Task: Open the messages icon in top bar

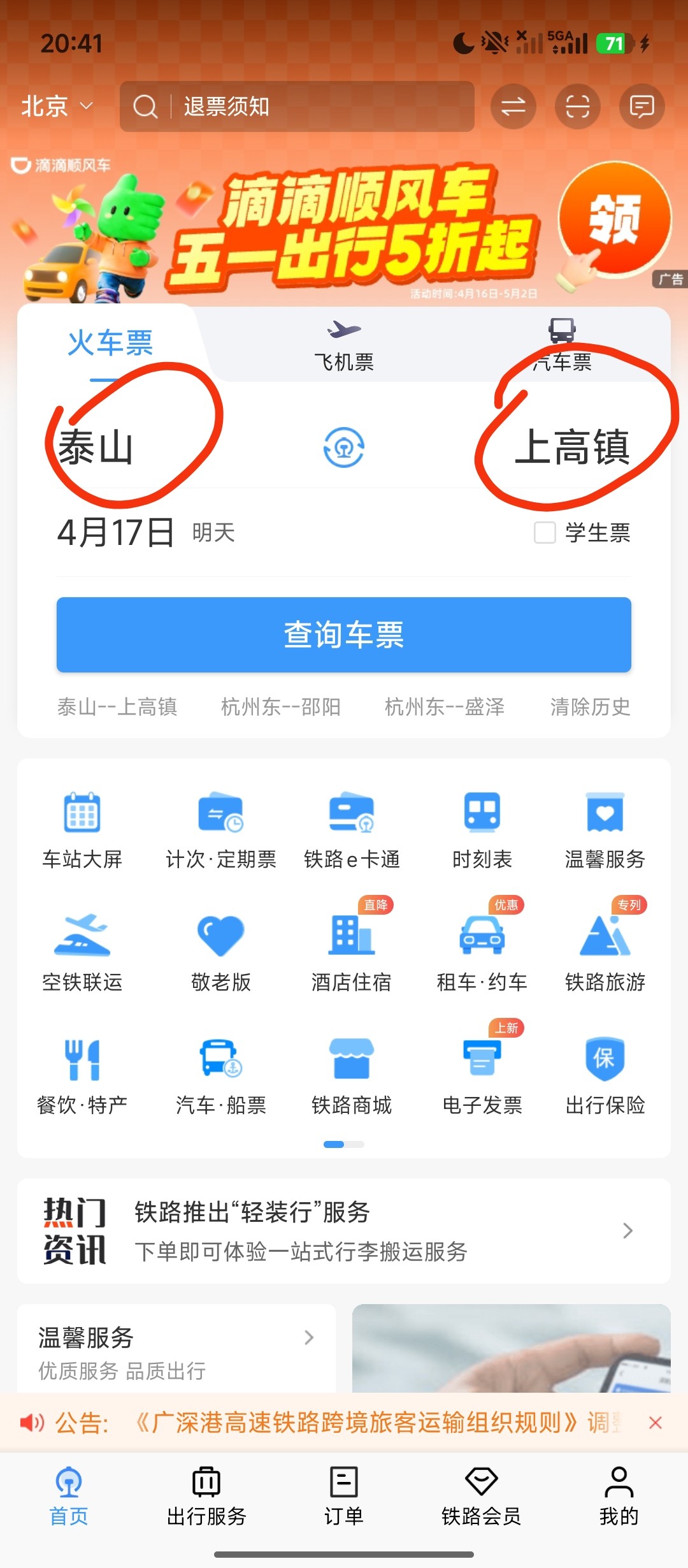Action: point(641,106)
